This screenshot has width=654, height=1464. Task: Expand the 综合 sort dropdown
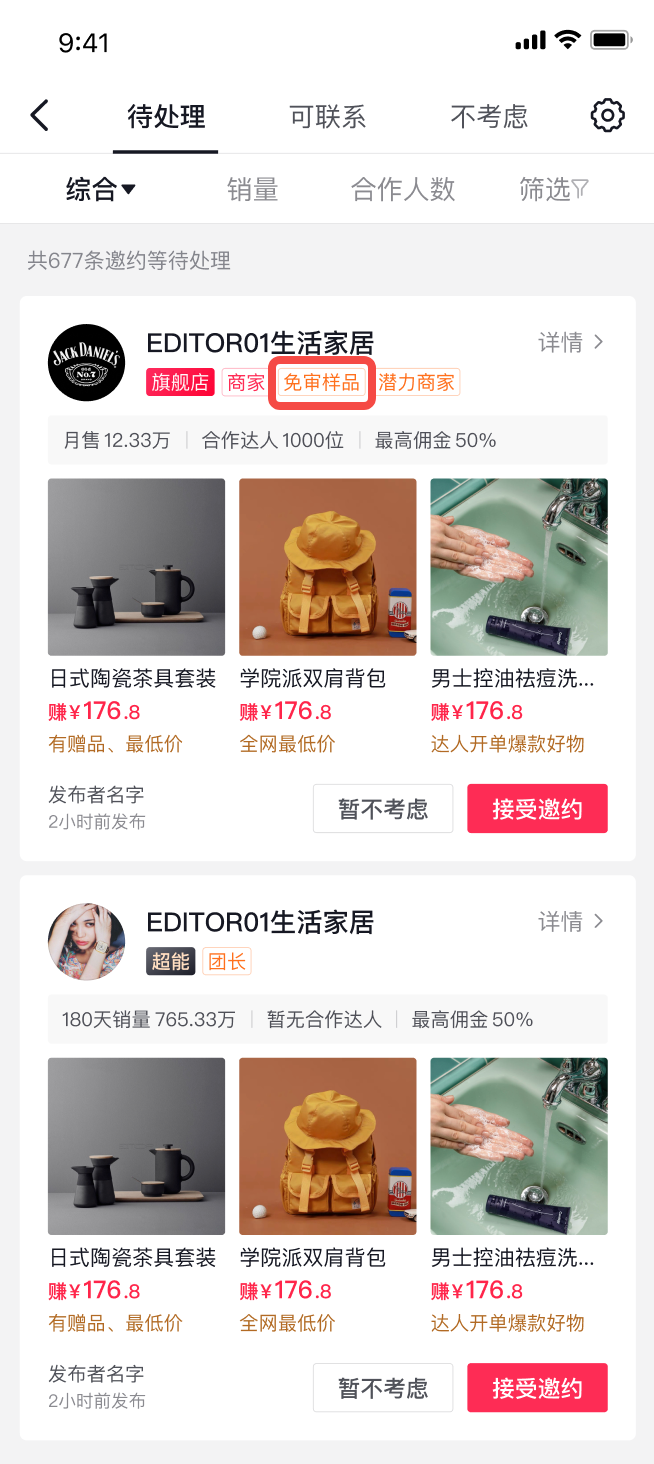pos(100,189)
